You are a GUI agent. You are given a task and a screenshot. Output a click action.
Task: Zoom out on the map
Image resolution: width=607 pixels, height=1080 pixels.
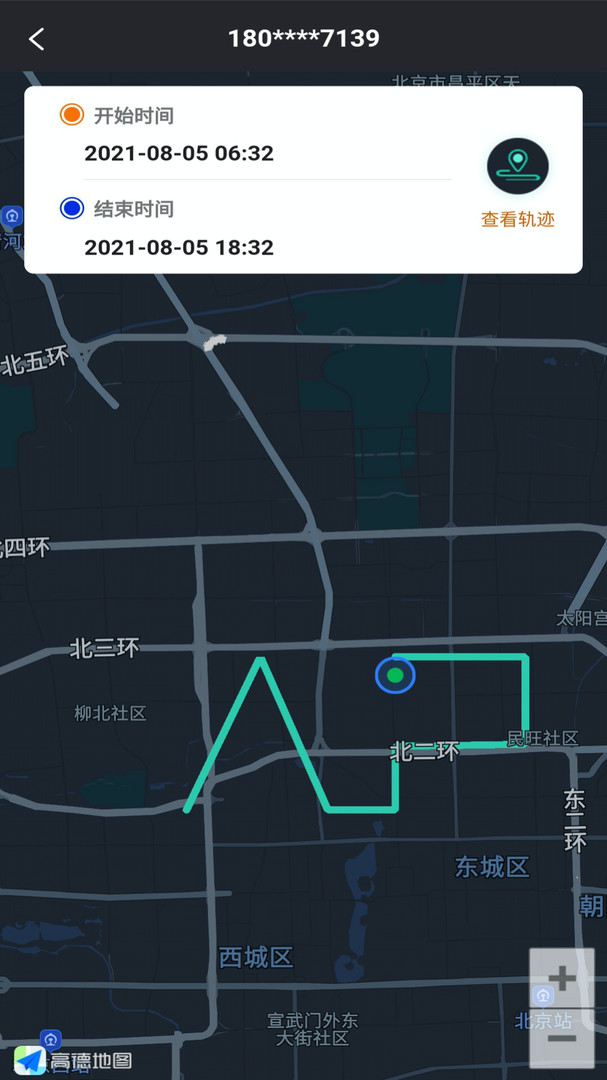pyautogui.click(x=562, y=1038)
